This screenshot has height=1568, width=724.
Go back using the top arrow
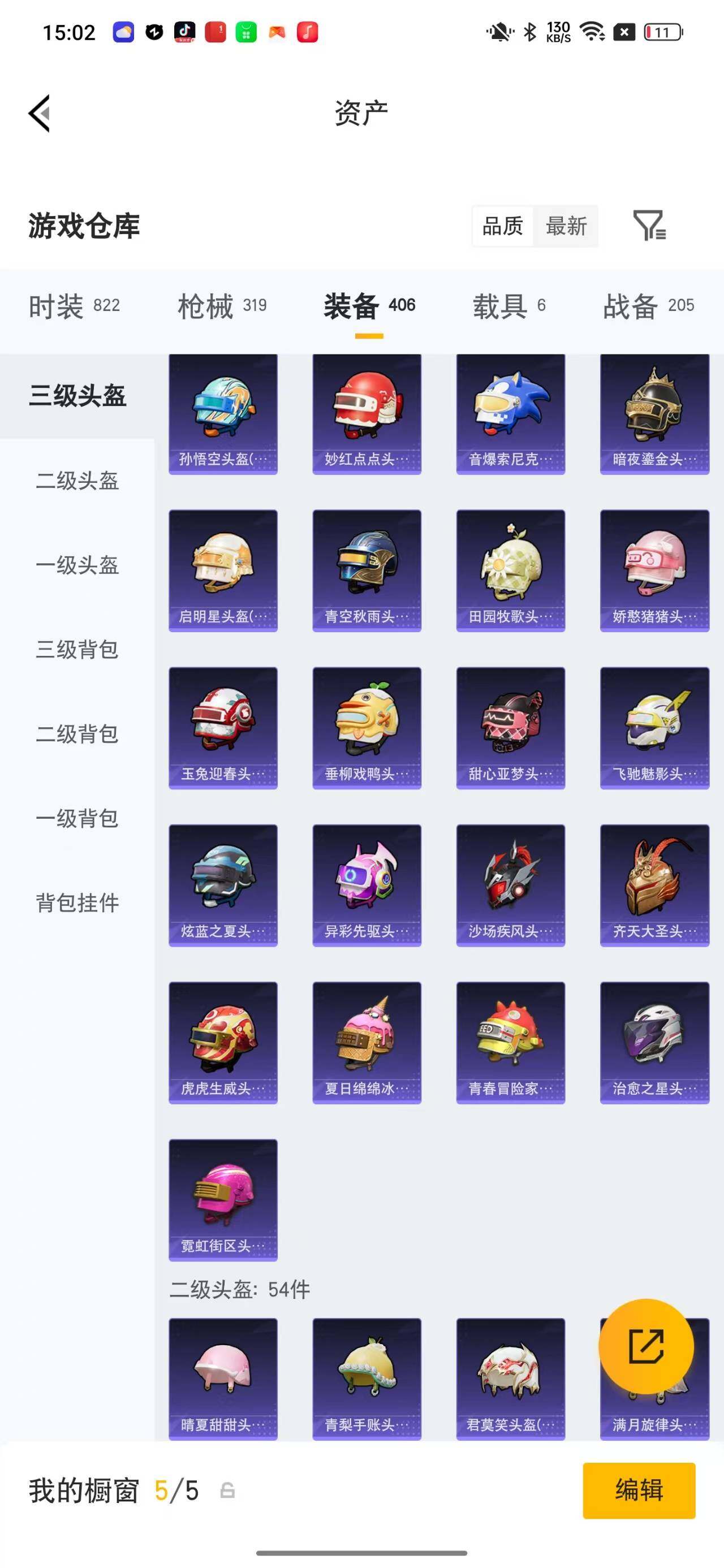click(40, 113)
